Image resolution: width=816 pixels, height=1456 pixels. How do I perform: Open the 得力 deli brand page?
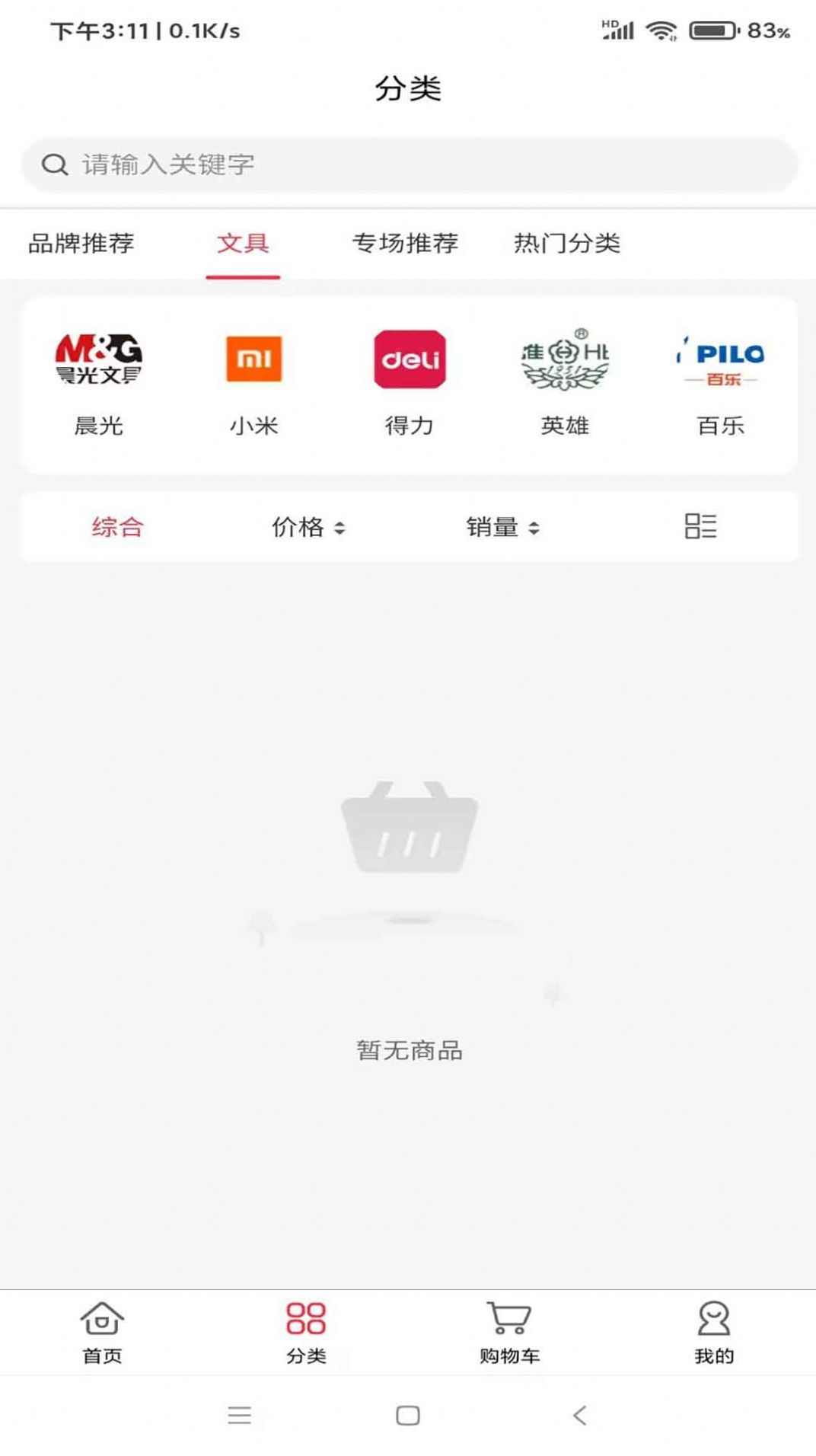pos(409,360)
